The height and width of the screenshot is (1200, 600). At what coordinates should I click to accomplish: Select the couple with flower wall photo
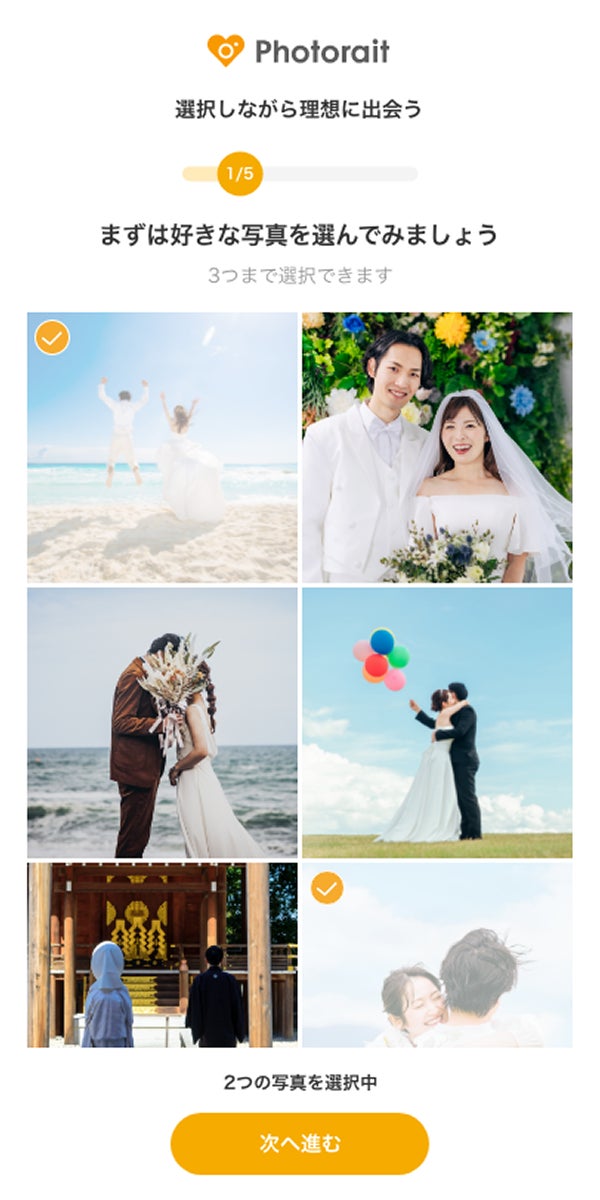(437, 447)
